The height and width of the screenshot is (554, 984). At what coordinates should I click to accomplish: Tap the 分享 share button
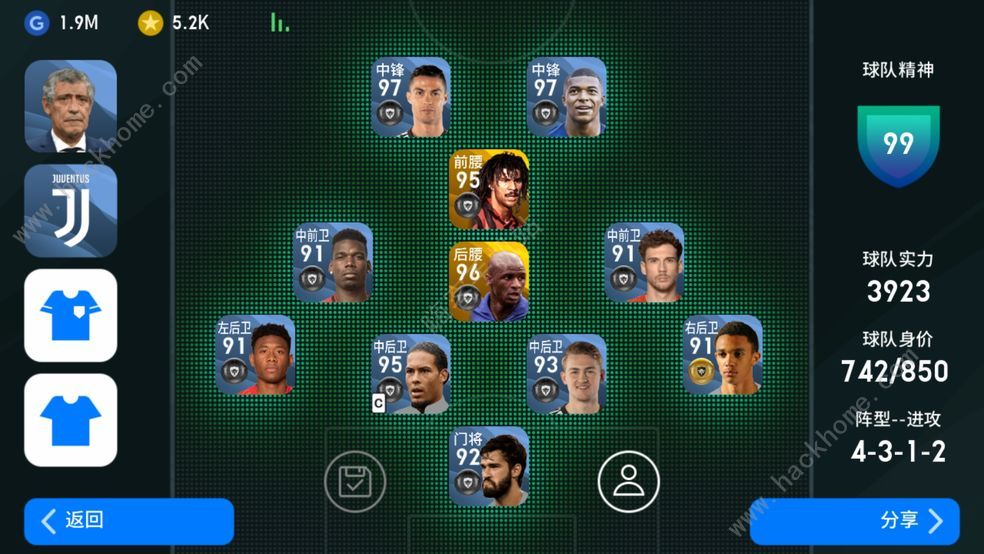tap(854, 521)
